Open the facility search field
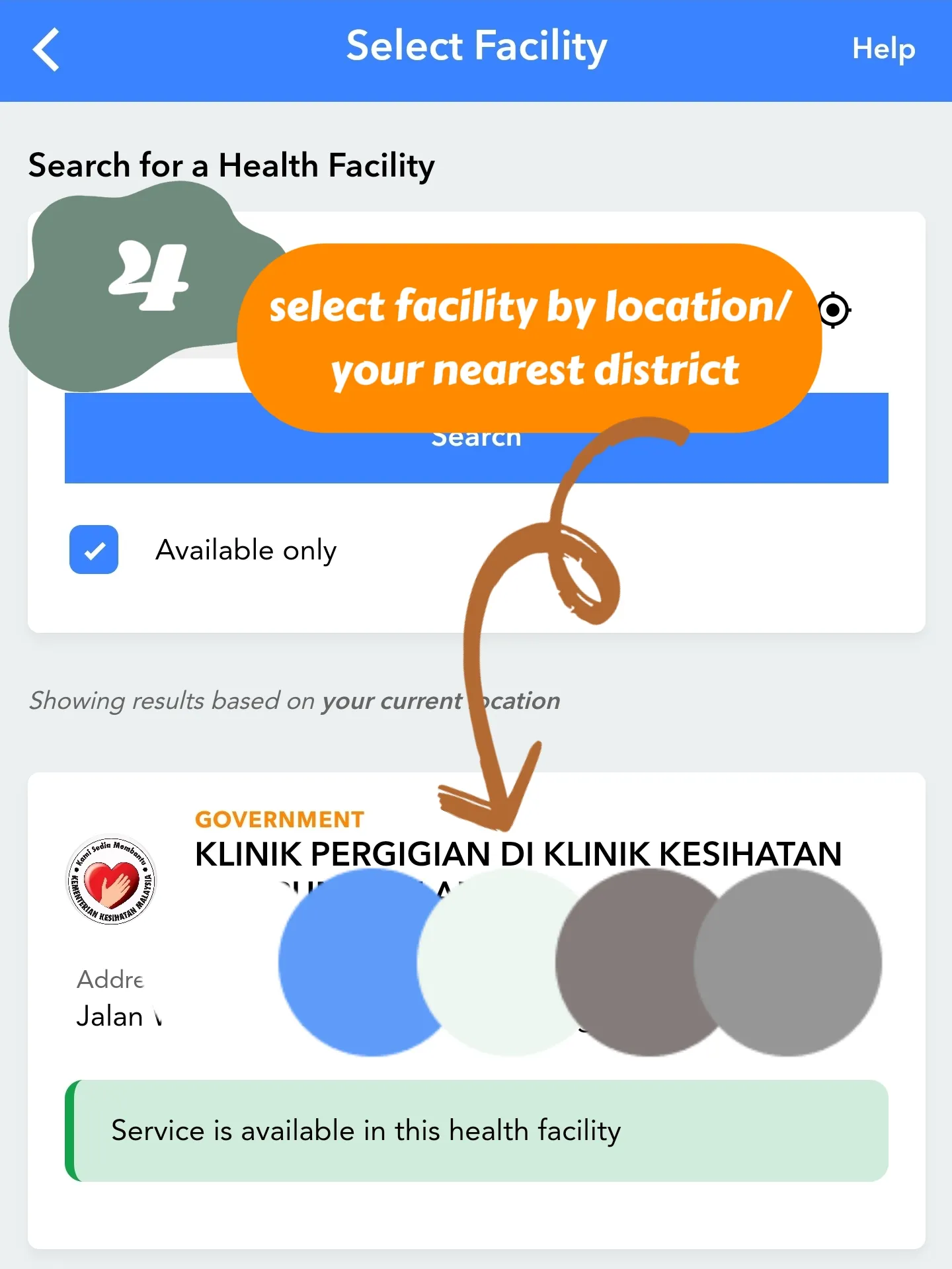952x1269 pixels. click(476, 309)
